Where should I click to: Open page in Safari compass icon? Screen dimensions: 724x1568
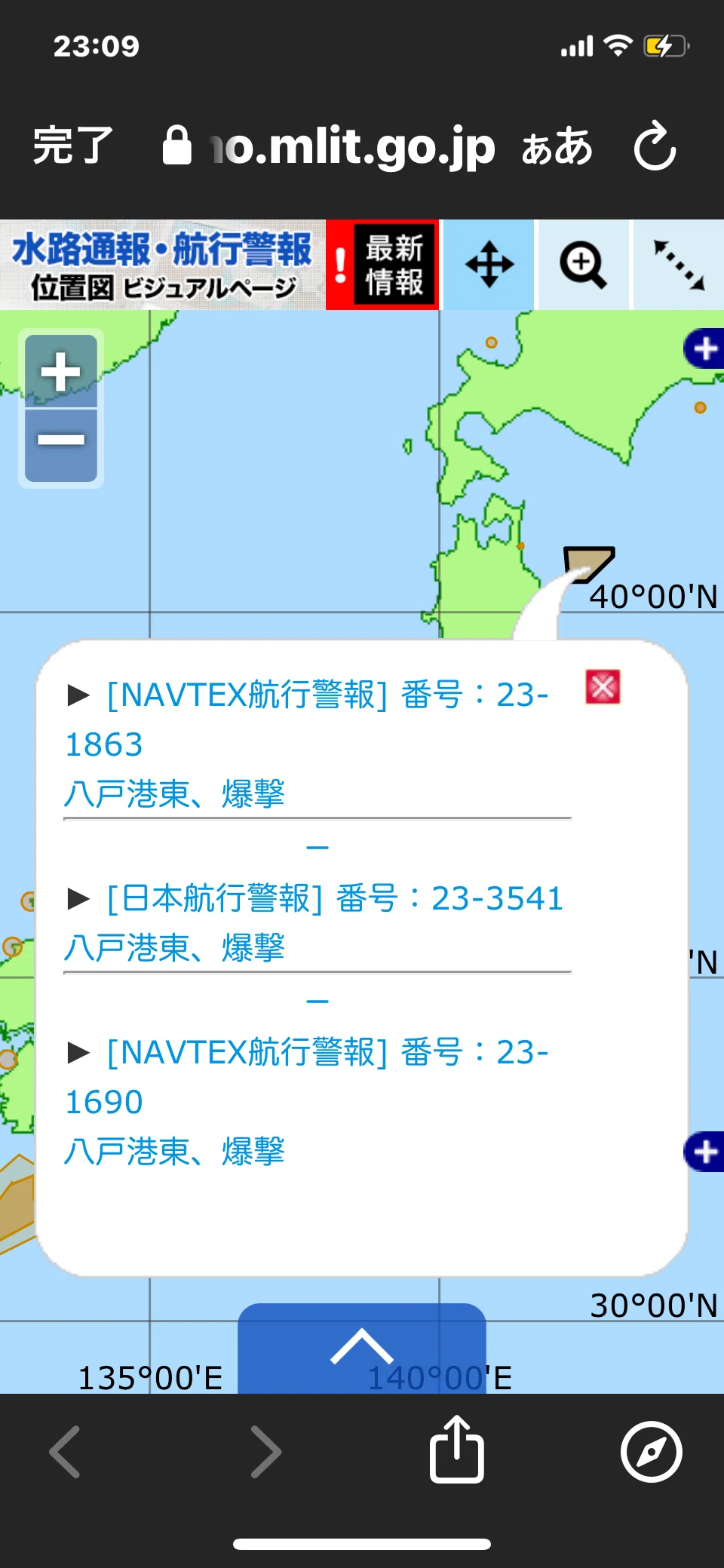pos(651,1452)
